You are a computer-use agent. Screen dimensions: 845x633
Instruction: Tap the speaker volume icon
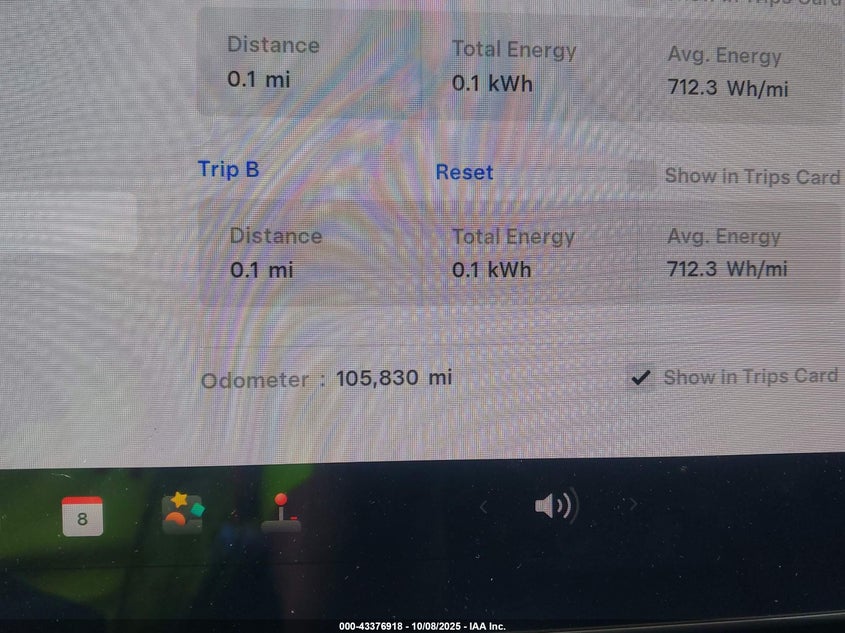coord(556,506)
